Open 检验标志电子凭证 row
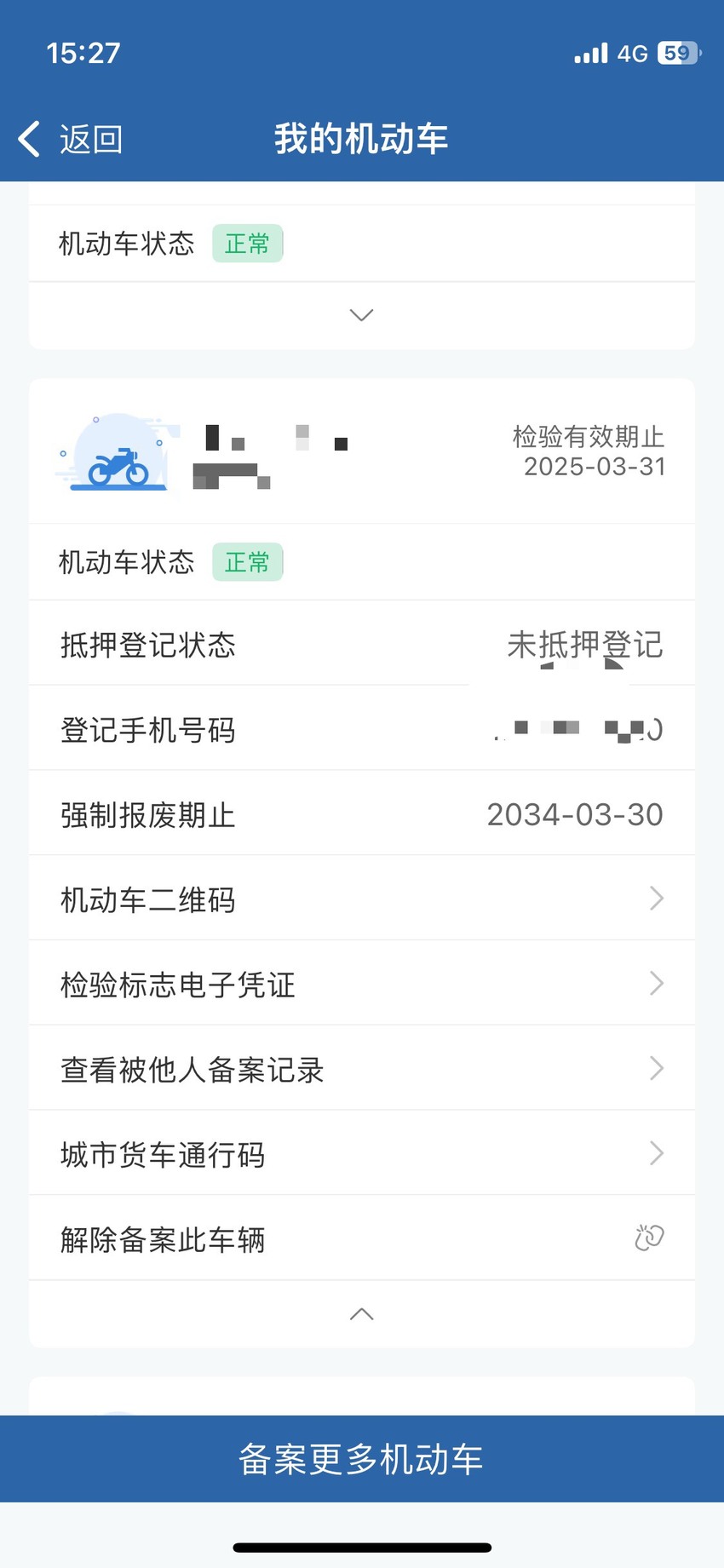Screen dimensions: 724x1568 click(x=362, y=984)
